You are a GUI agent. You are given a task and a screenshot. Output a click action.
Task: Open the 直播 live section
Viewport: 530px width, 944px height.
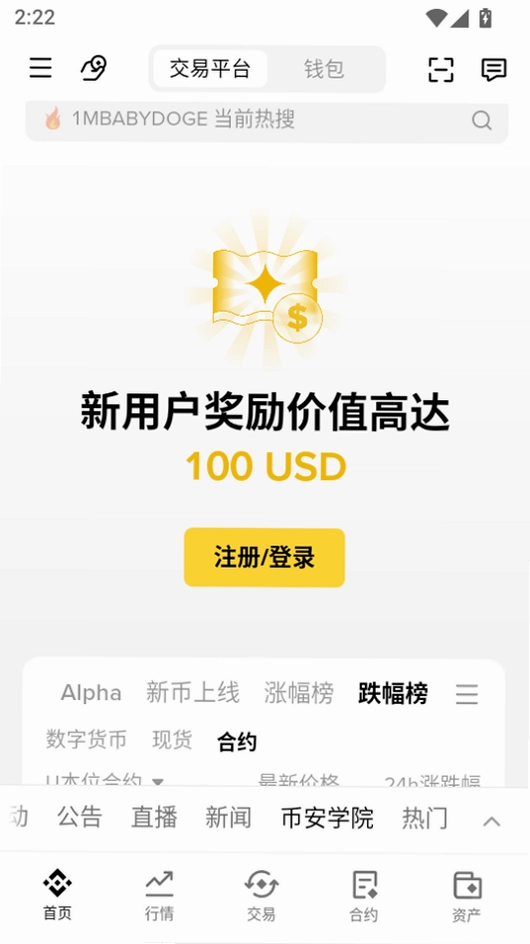click(154, 818)
